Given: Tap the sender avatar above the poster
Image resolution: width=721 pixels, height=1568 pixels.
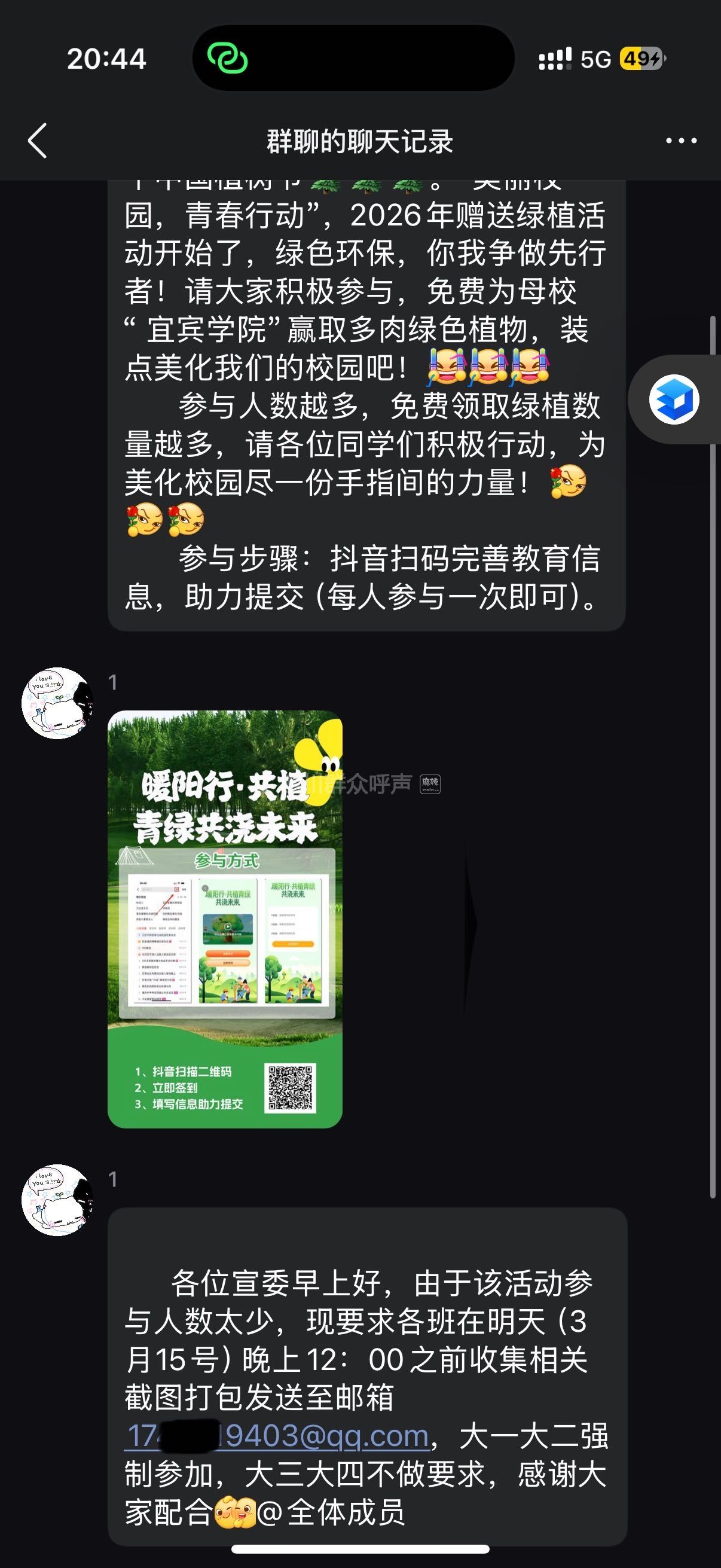Looking at the screenshot, I should click(x=57, y=703).
